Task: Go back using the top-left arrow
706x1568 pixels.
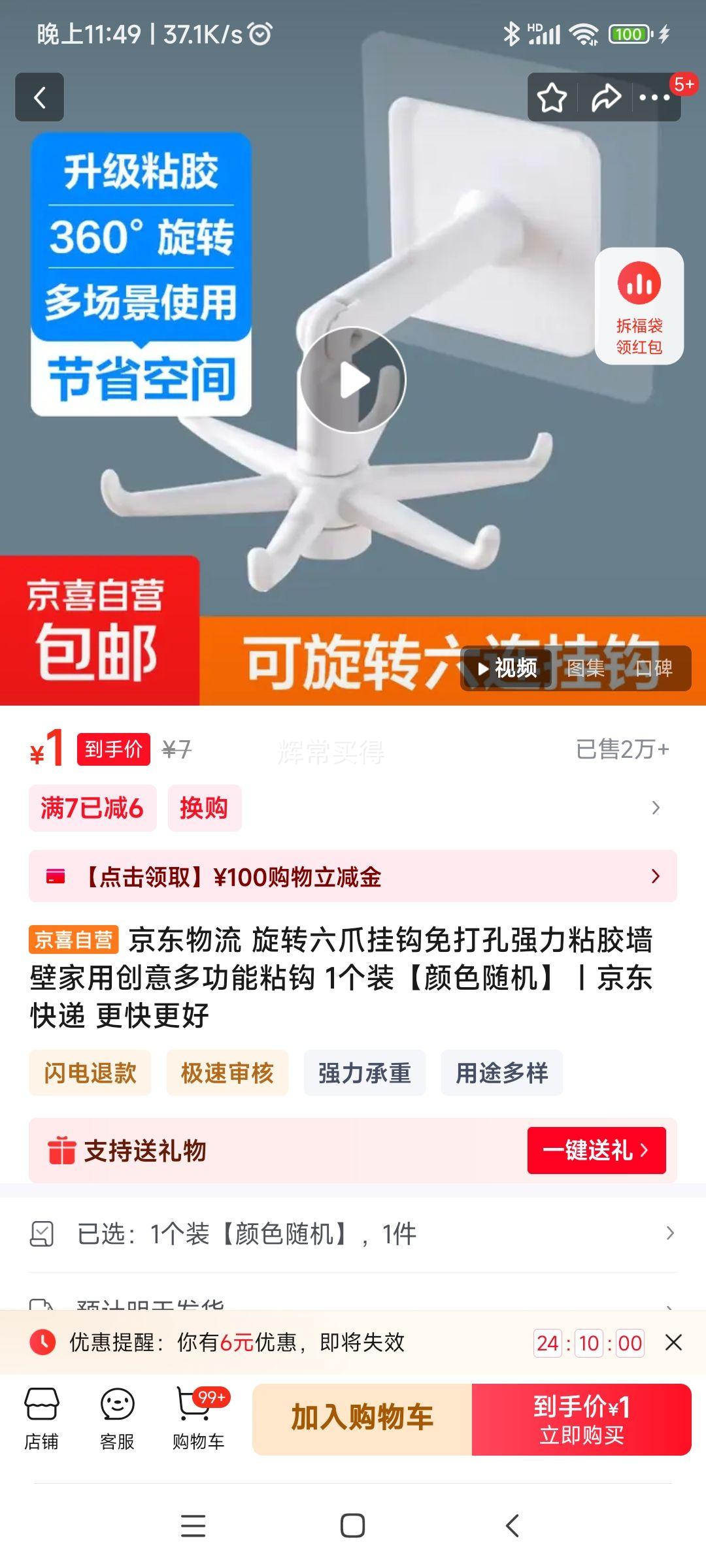Action: pos(39,97)
